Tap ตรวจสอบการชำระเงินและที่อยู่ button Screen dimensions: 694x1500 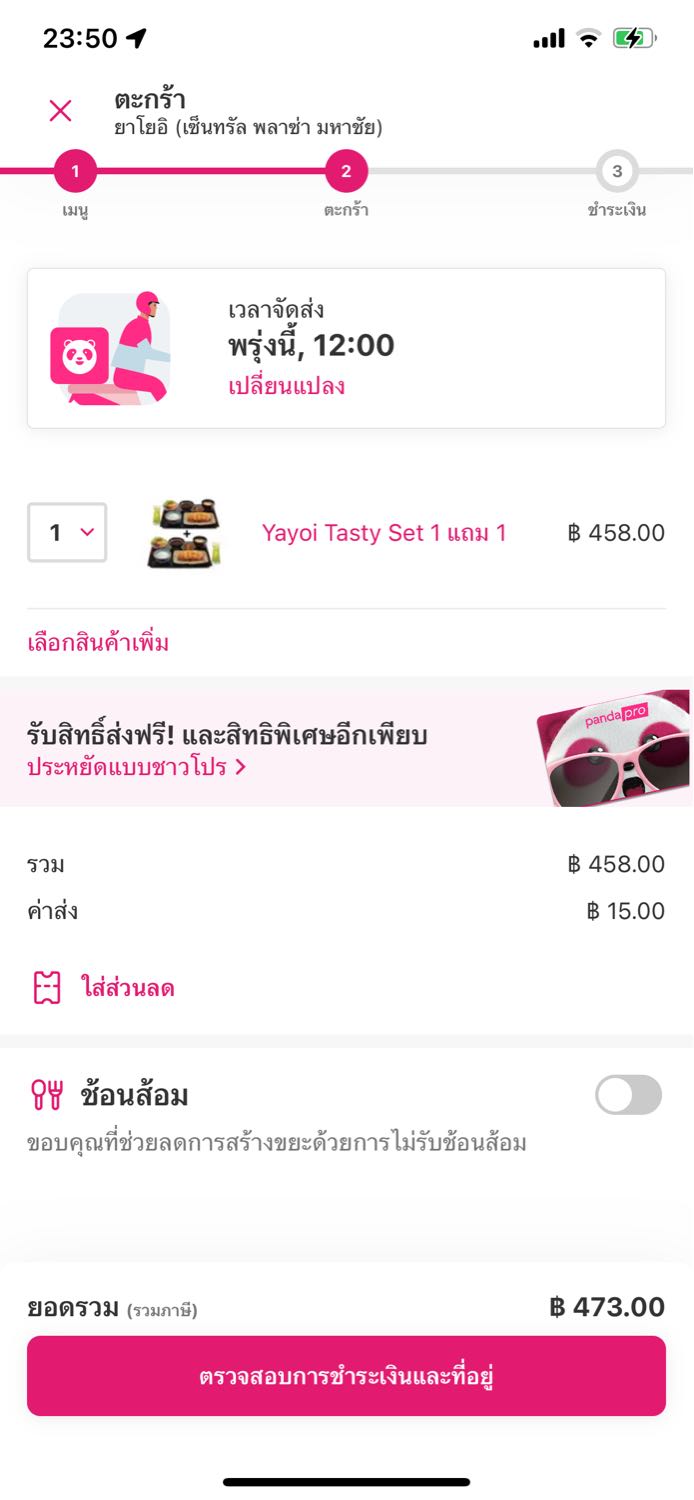pos(346,1376)
